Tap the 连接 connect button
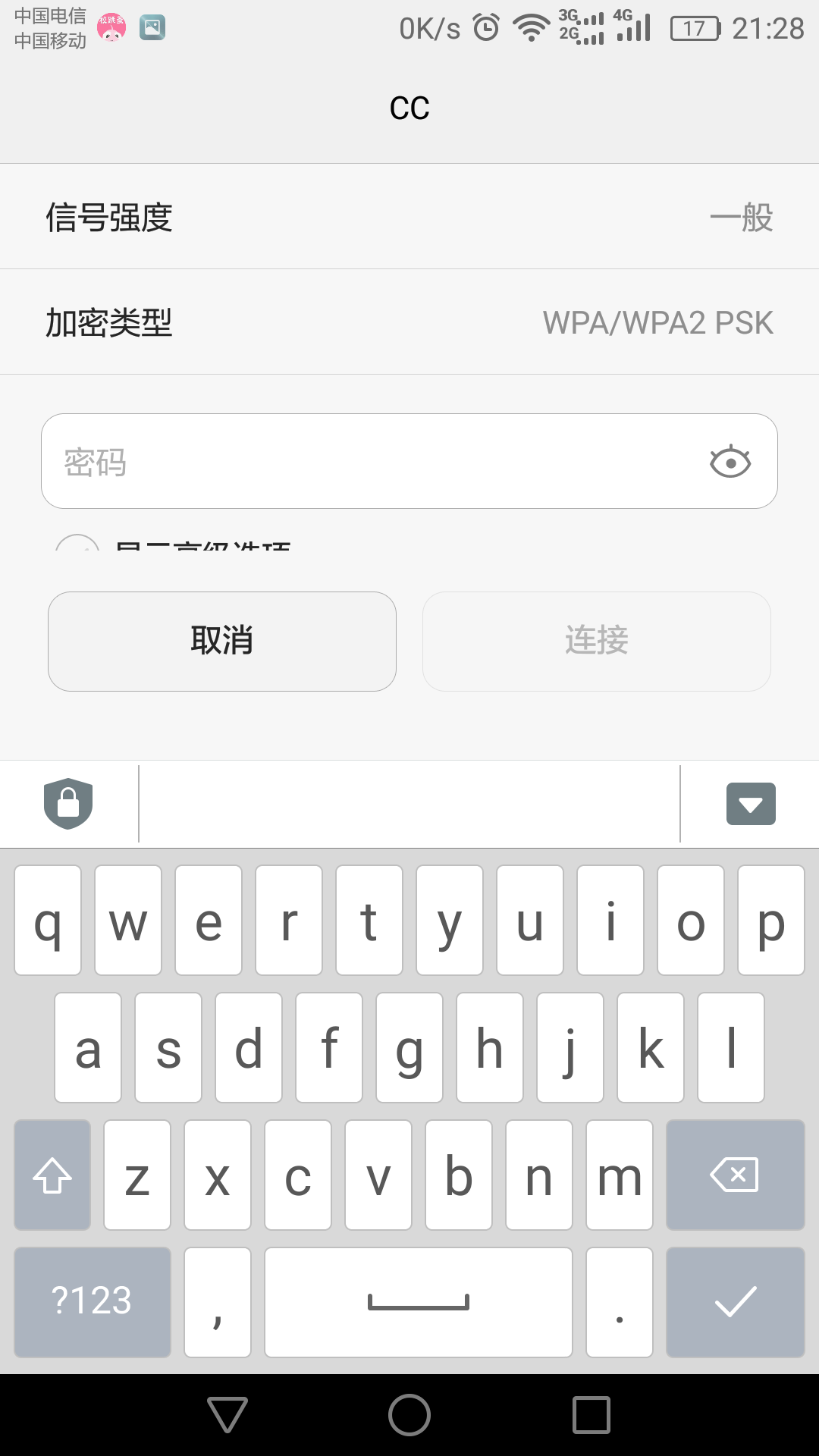The image size is (819, 1456). [597, 641]
